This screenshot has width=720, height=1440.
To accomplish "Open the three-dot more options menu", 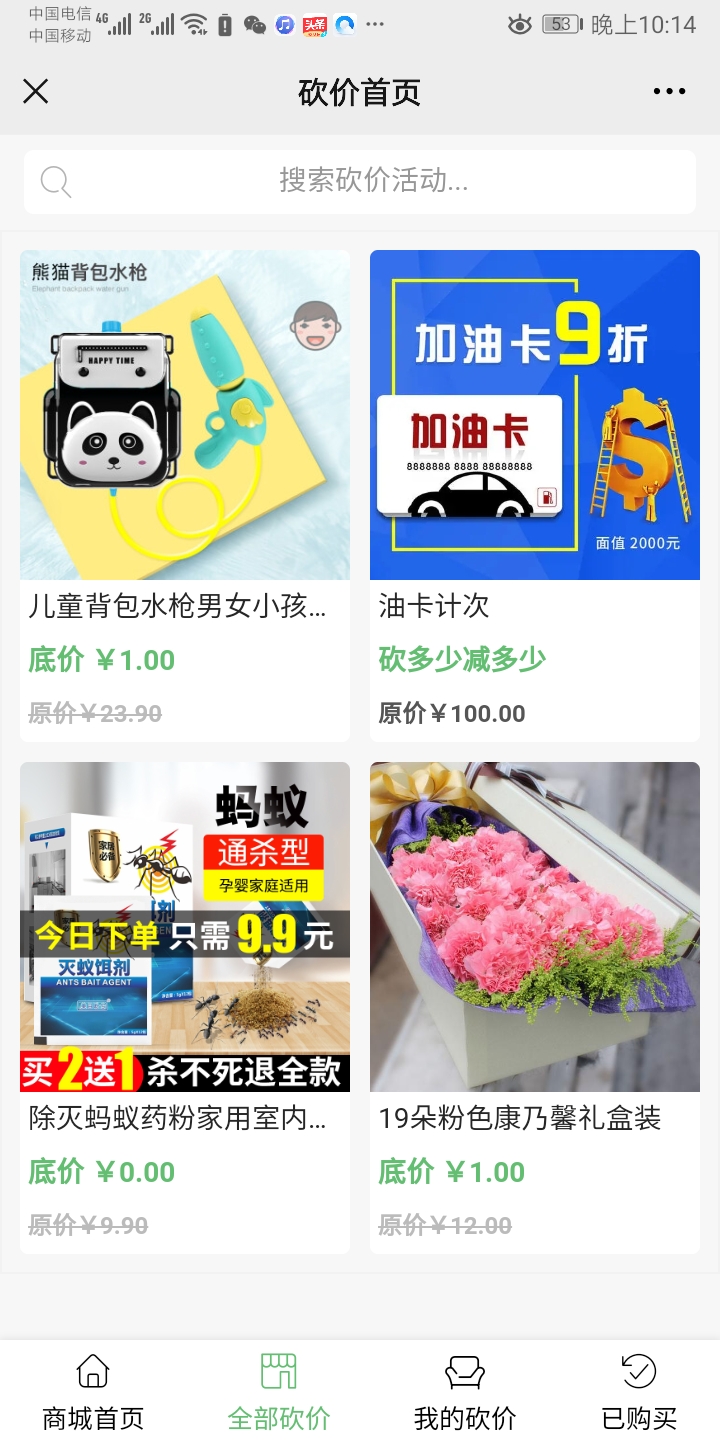I will [x=668, y=91].
